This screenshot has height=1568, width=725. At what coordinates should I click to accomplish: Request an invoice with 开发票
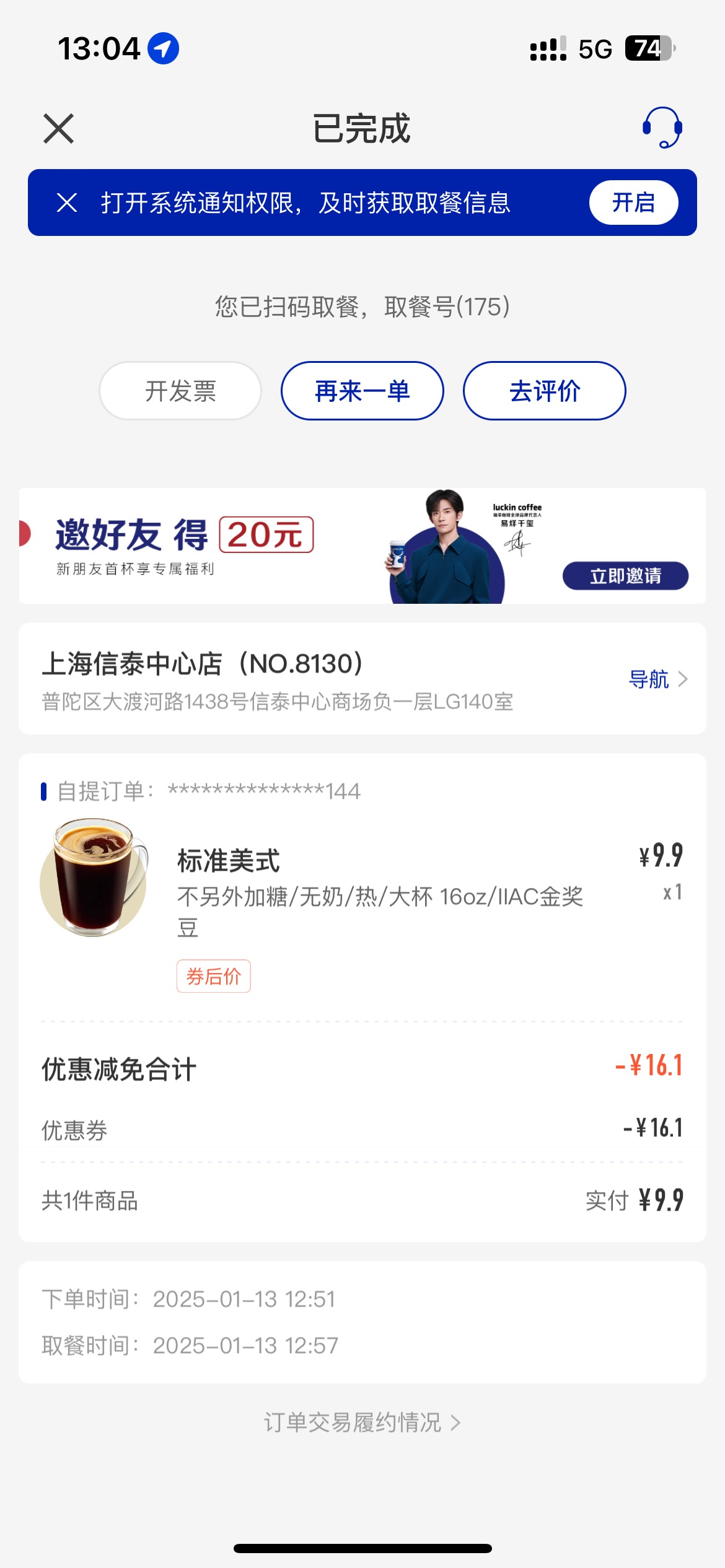point(180,391)
